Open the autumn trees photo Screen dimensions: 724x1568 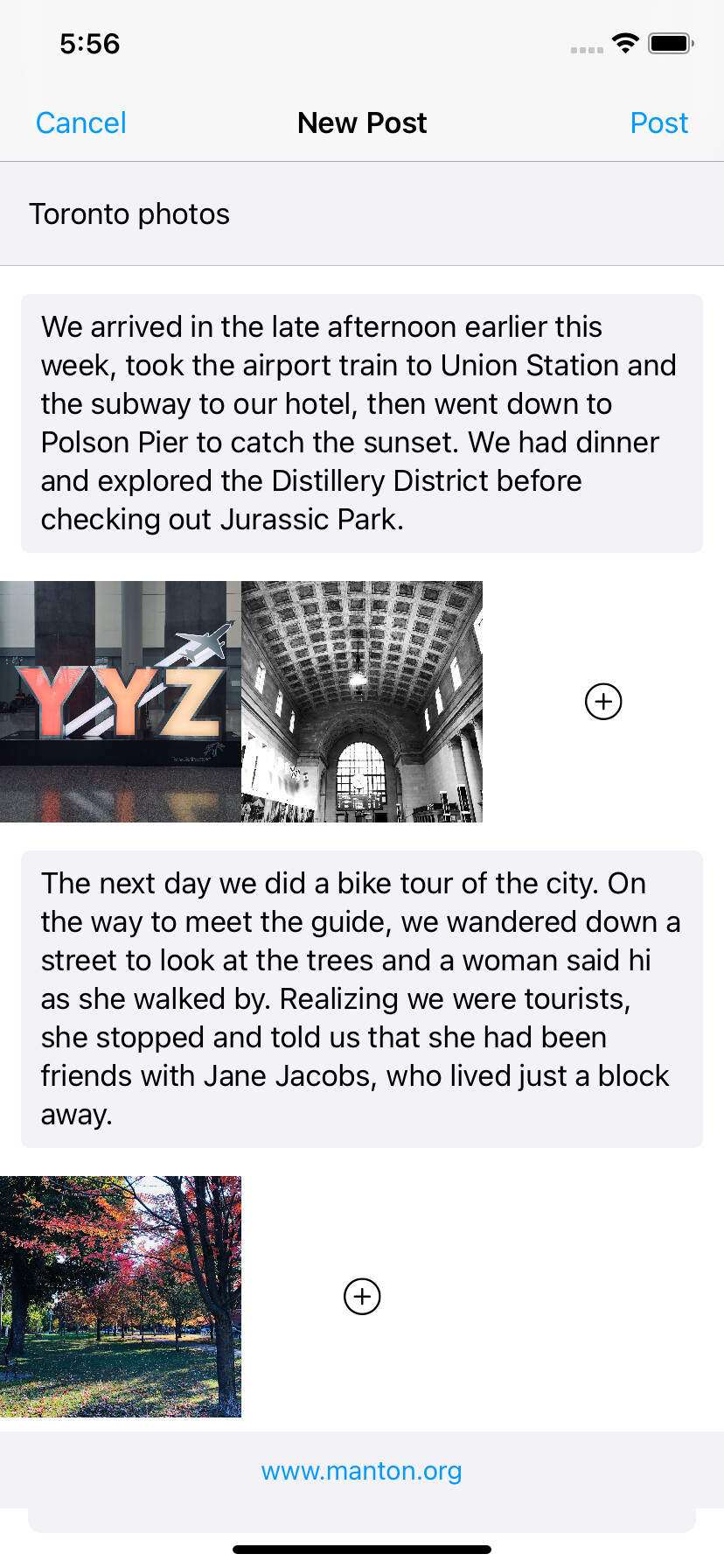click(x=121, y=1297)
